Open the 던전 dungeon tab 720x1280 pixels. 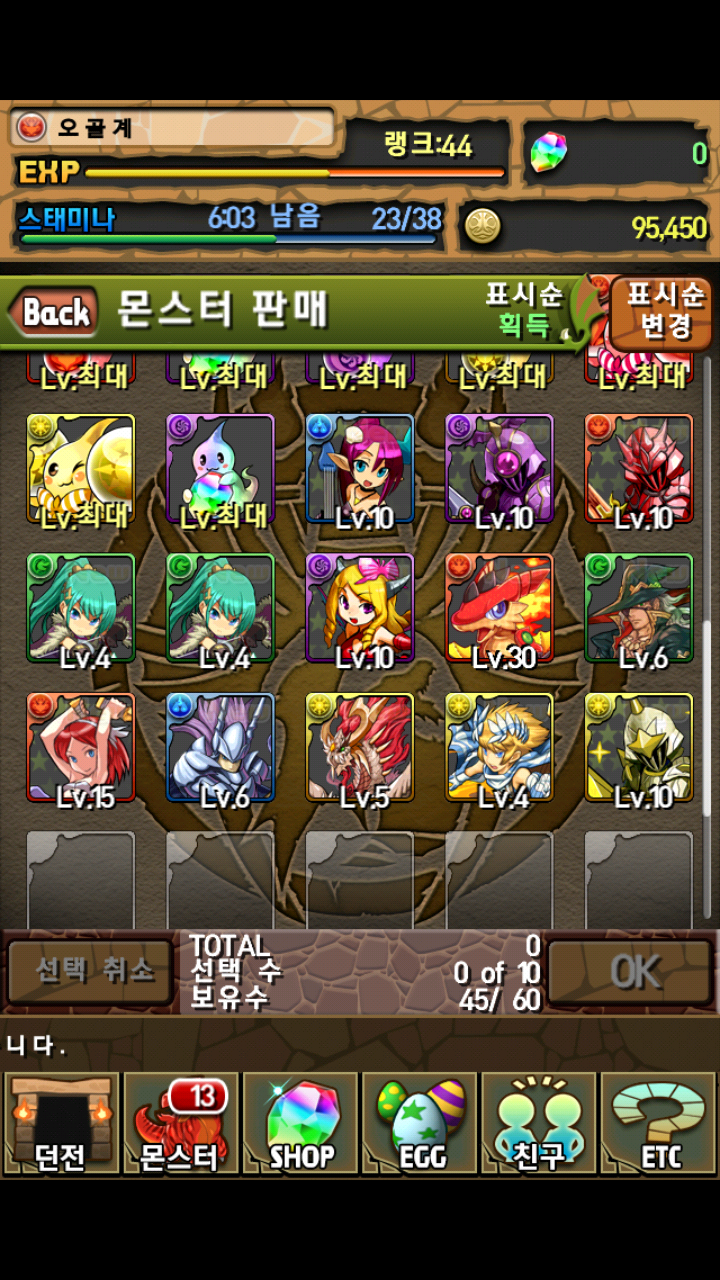61,1123
